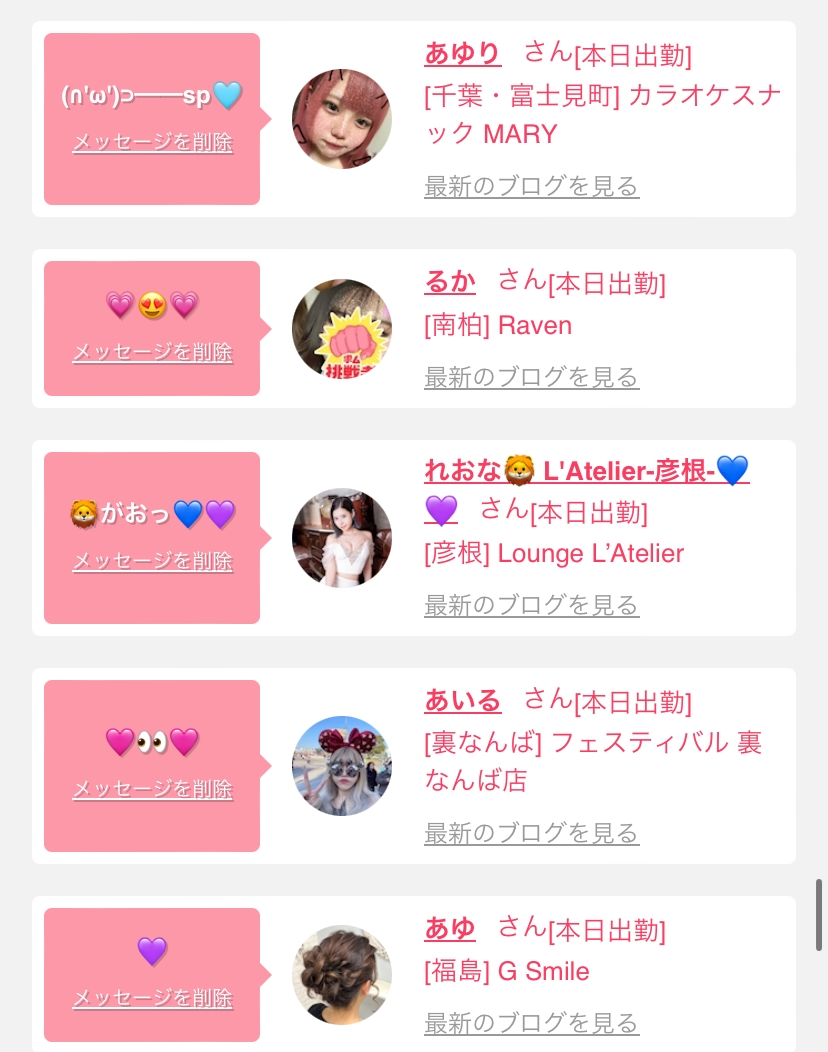Delete the message sent to るか
828x1052 pixels.
pos(153,352)
